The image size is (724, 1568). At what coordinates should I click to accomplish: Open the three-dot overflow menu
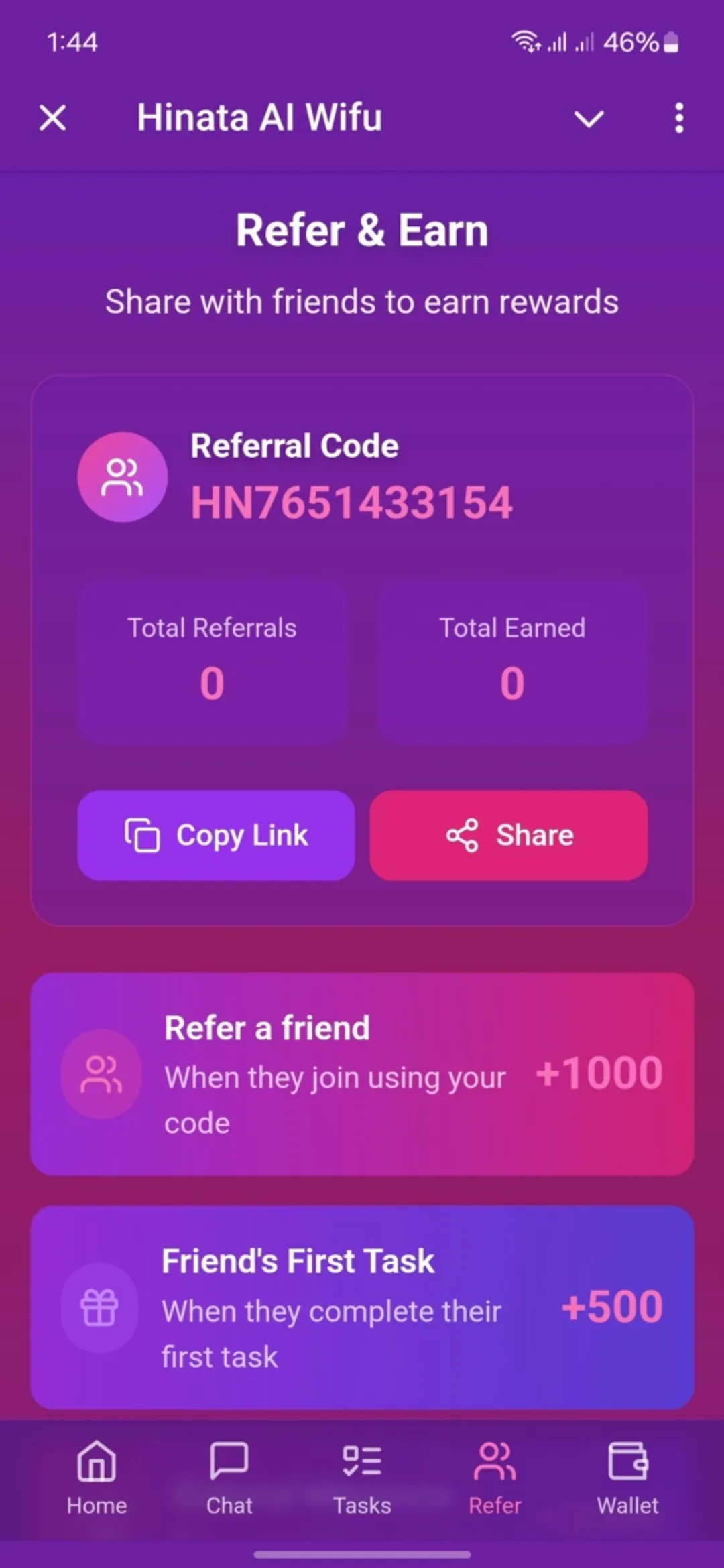coord(679,118)
